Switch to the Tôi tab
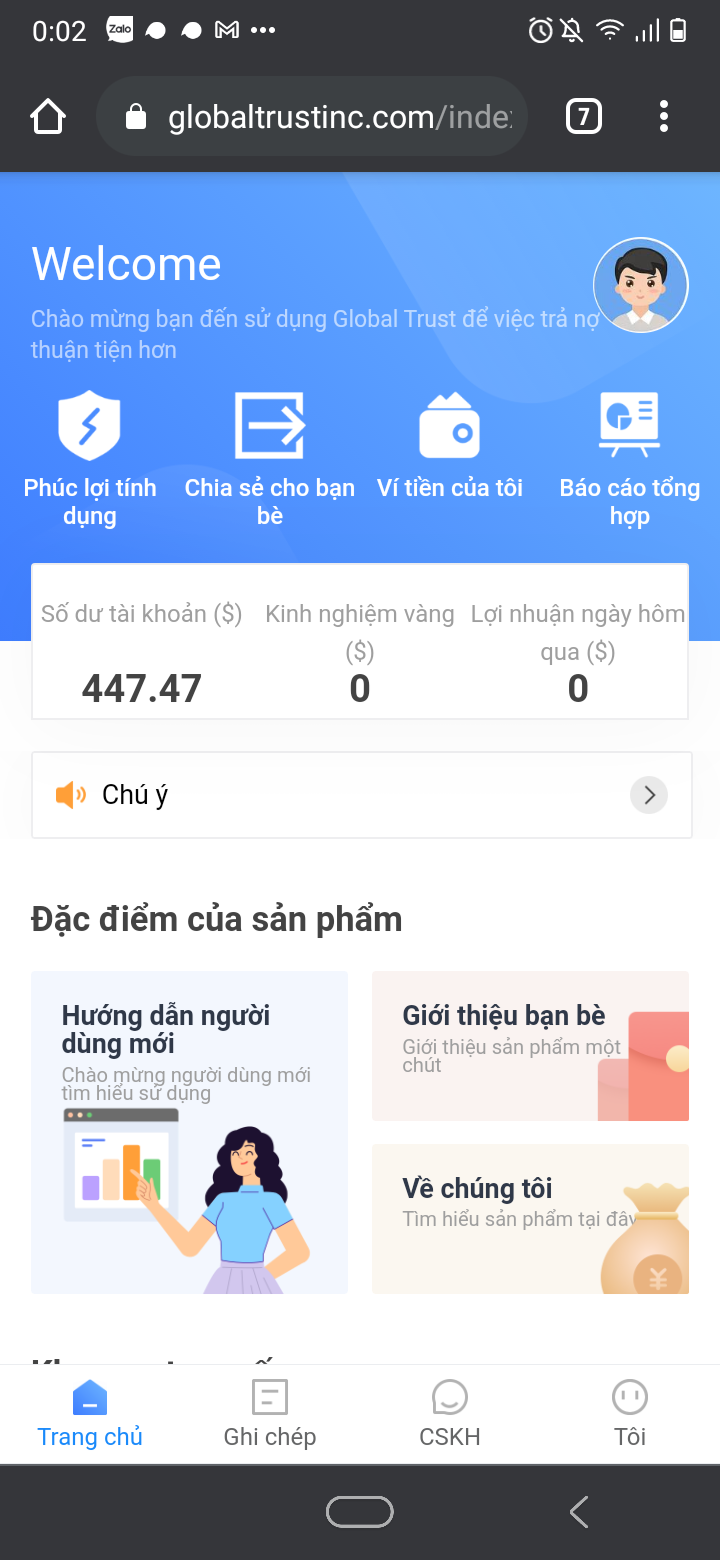 (630, 1412)
